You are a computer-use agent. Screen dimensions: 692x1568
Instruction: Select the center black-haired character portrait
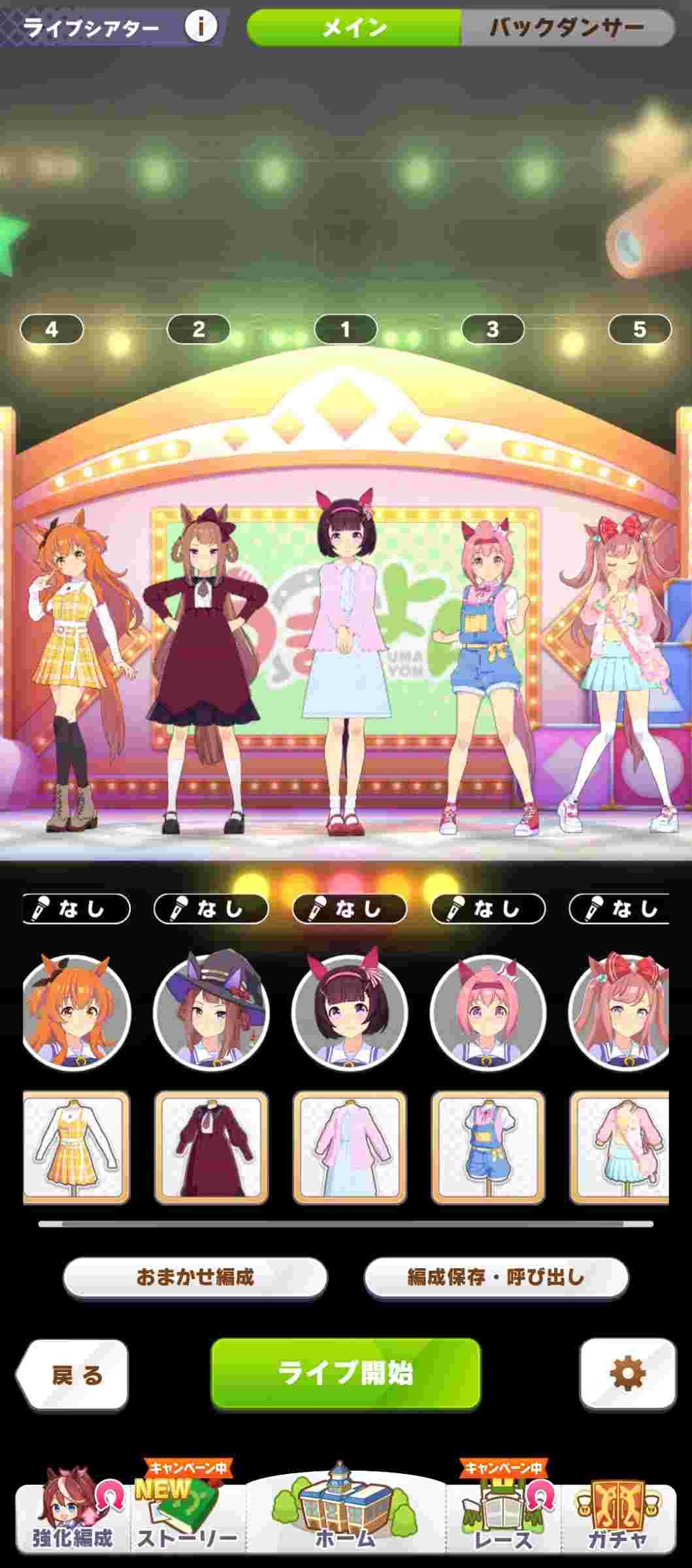(x=350, y=1012)
